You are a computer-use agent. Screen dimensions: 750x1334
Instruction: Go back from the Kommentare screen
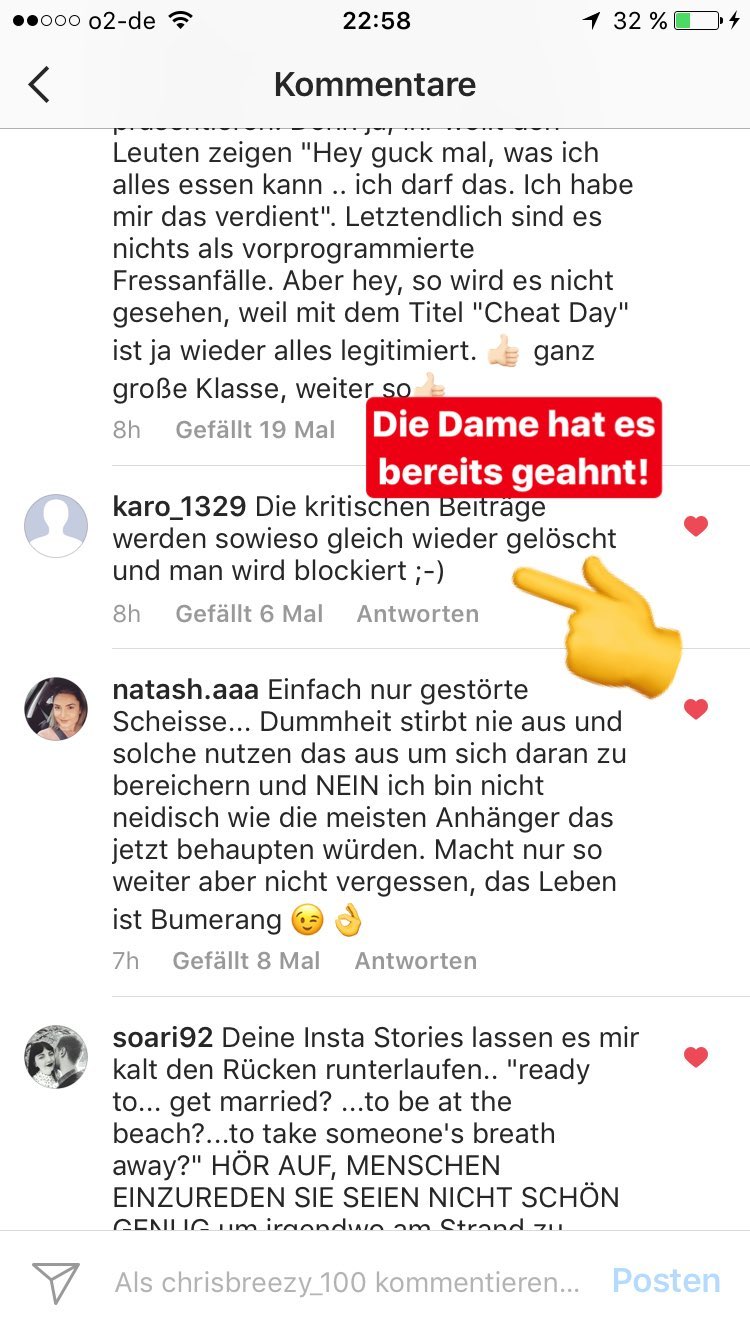coord(39,85)
